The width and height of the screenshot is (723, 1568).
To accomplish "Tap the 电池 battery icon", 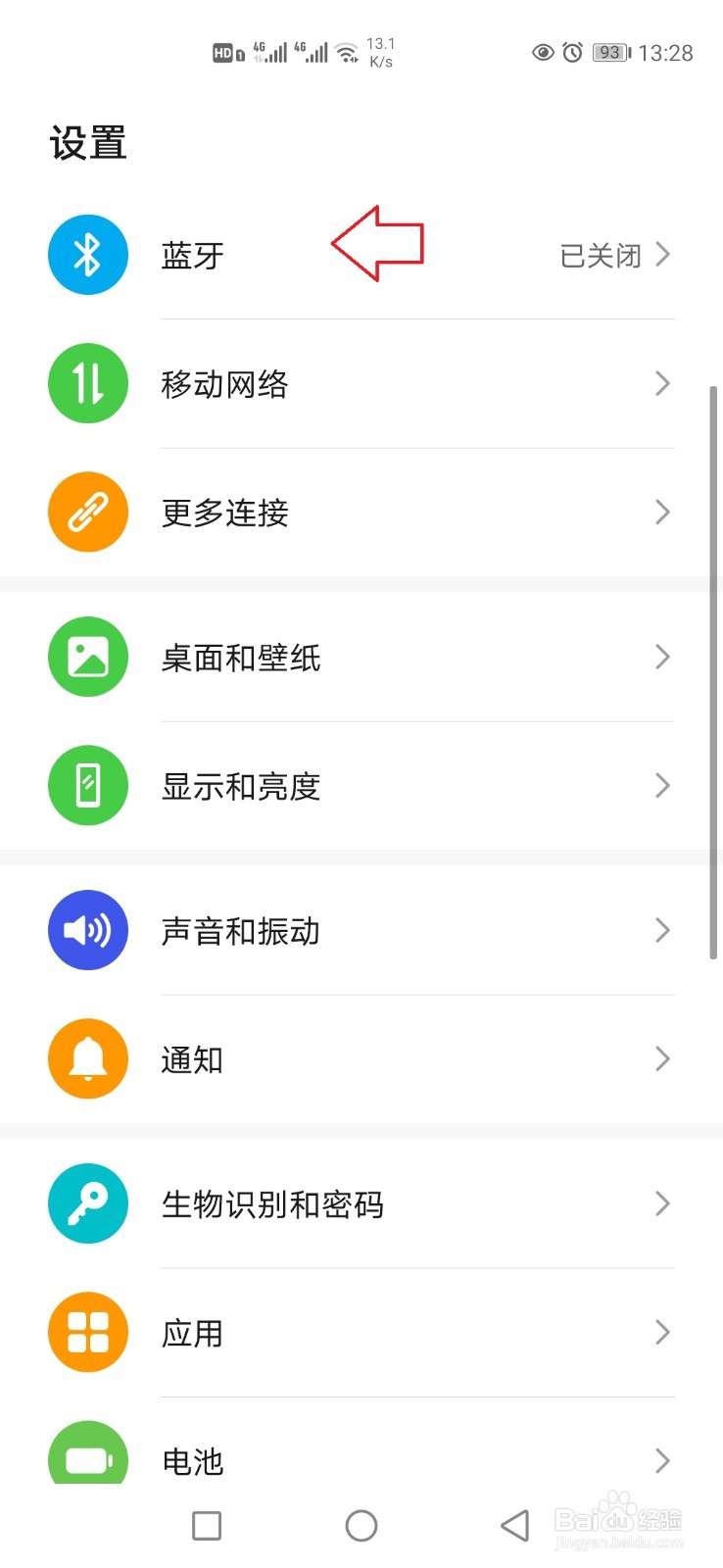I will tap(87, 1458).
